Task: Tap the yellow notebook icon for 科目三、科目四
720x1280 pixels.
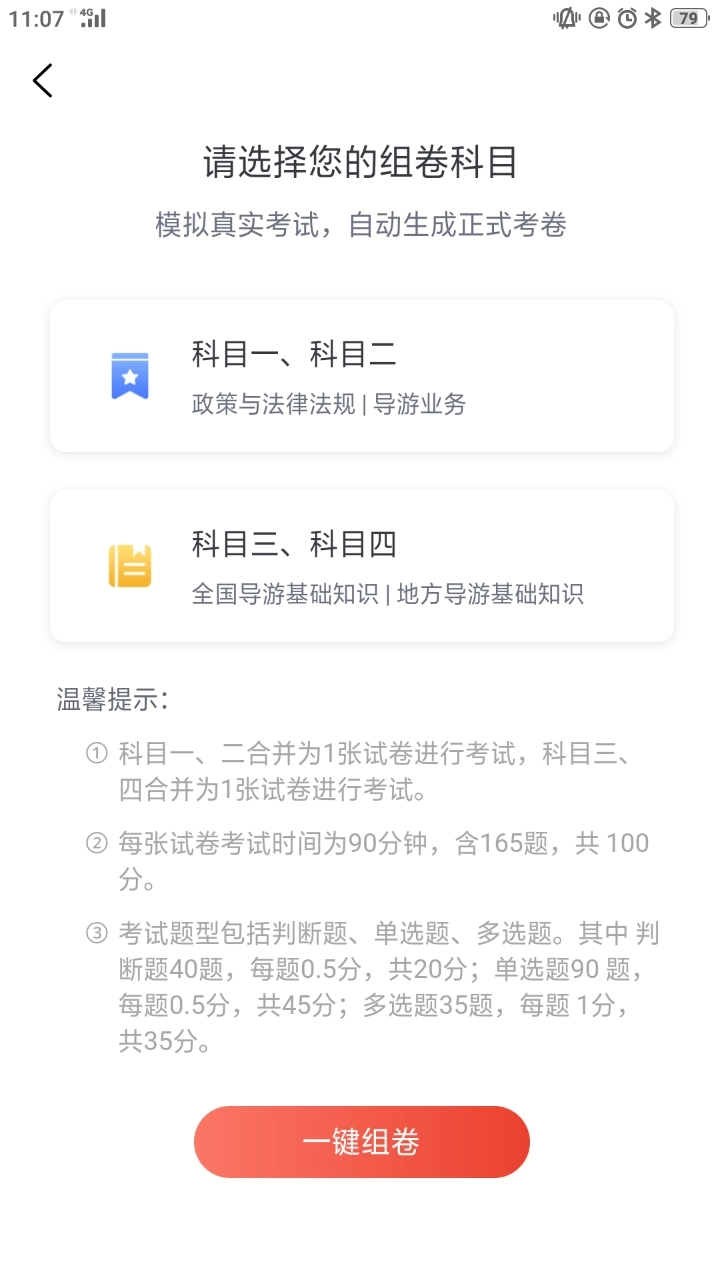Action: click(x=128, y=565)
